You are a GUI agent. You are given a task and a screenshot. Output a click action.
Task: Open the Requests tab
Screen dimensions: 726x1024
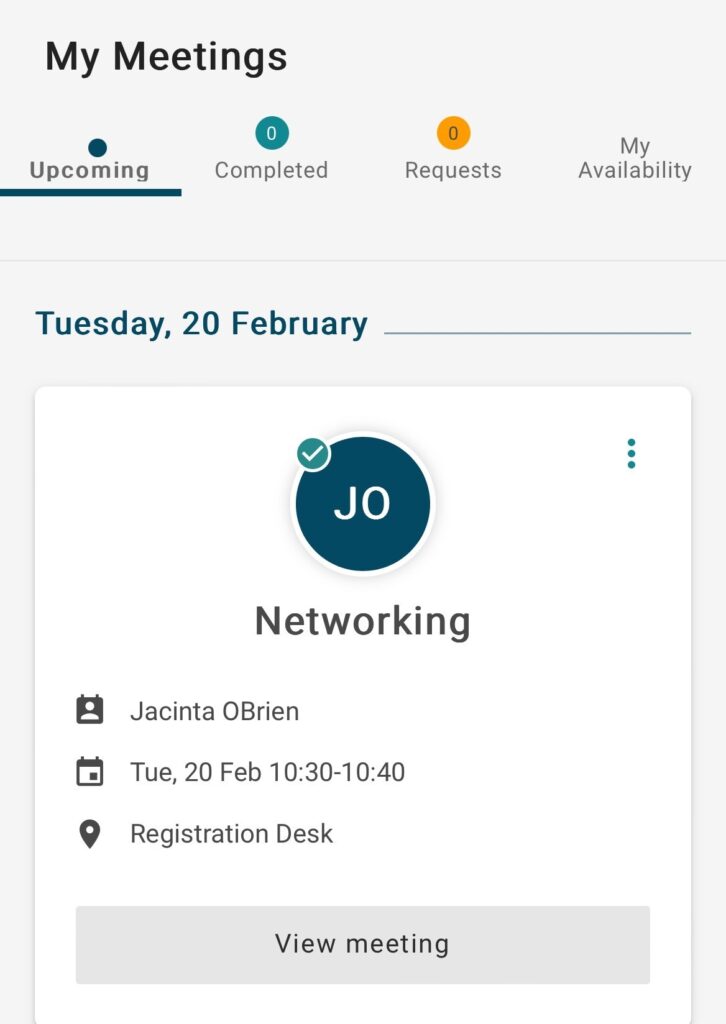pyautogui.click(x=453, y=170)
